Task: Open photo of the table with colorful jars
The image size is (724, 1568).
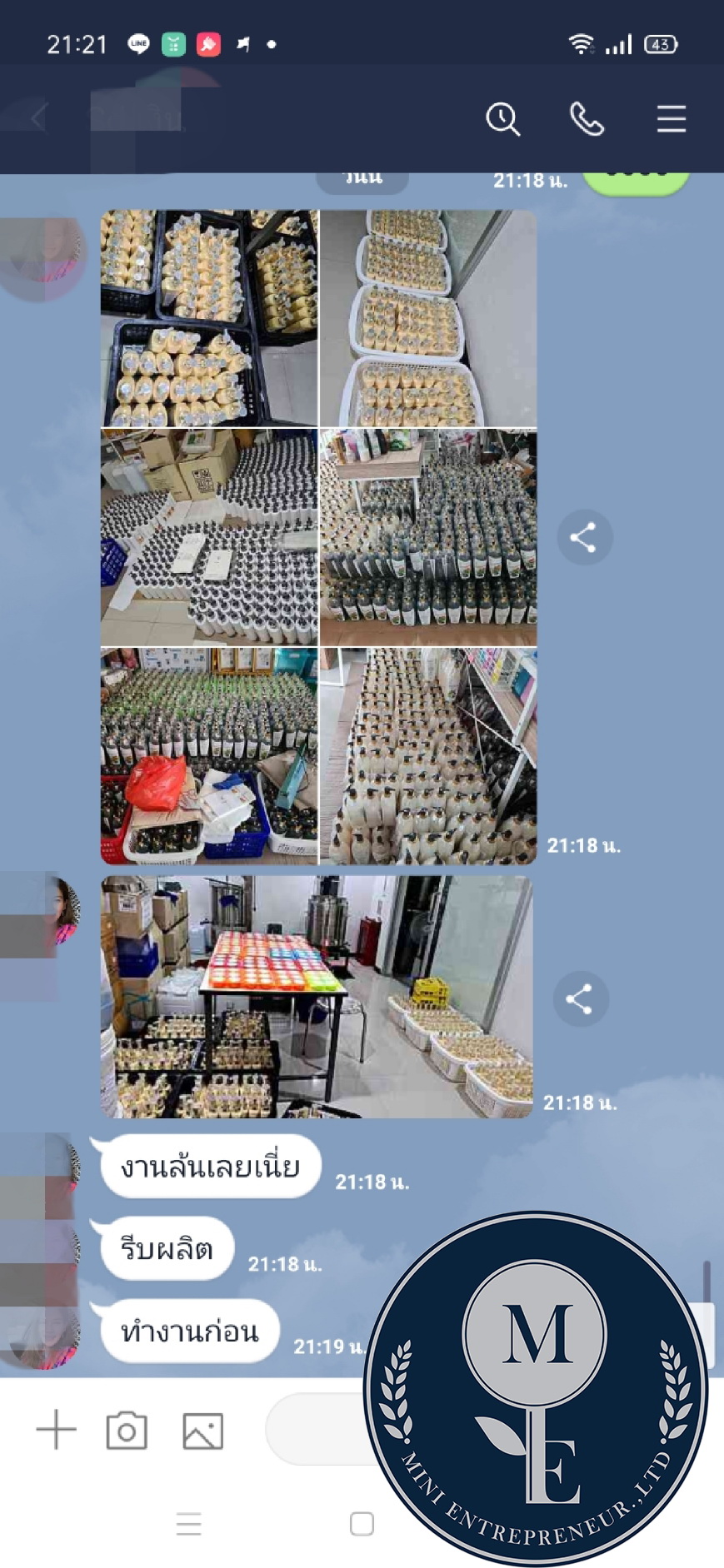Action: [317, 997]
